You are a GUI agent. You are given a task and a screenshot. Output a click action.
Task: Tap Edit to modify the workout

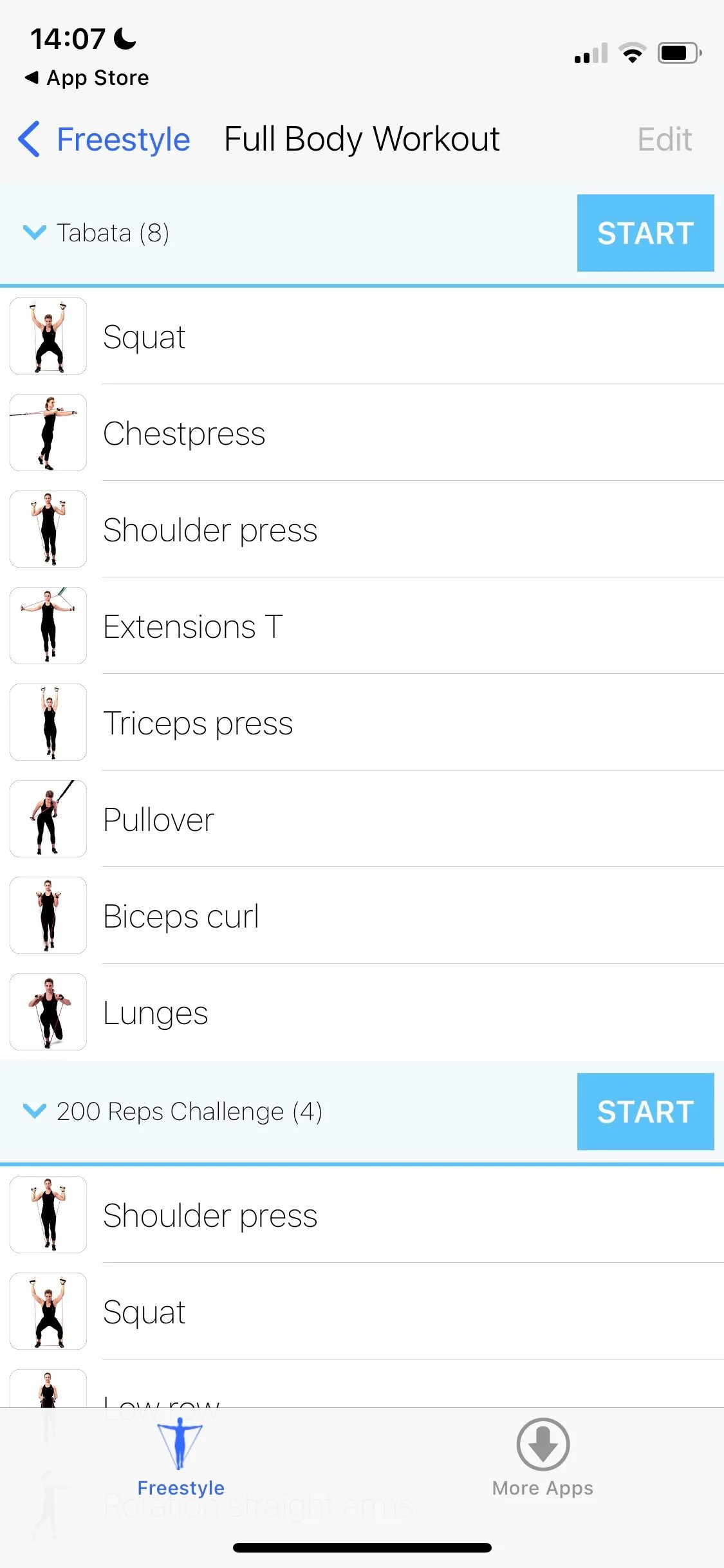(x=665, y=139)
